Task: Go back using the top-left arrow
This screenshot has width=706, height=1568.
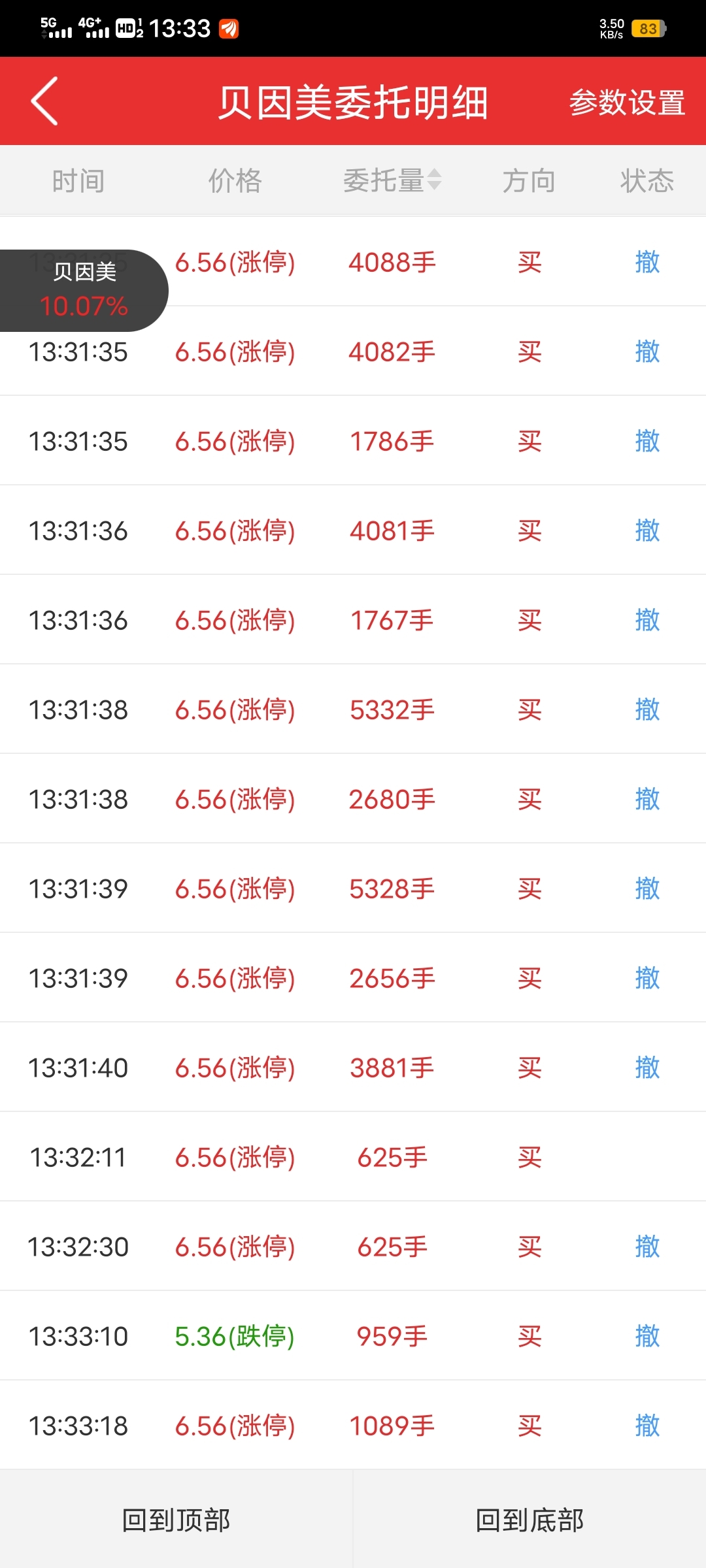Action: tap(44, 101)
